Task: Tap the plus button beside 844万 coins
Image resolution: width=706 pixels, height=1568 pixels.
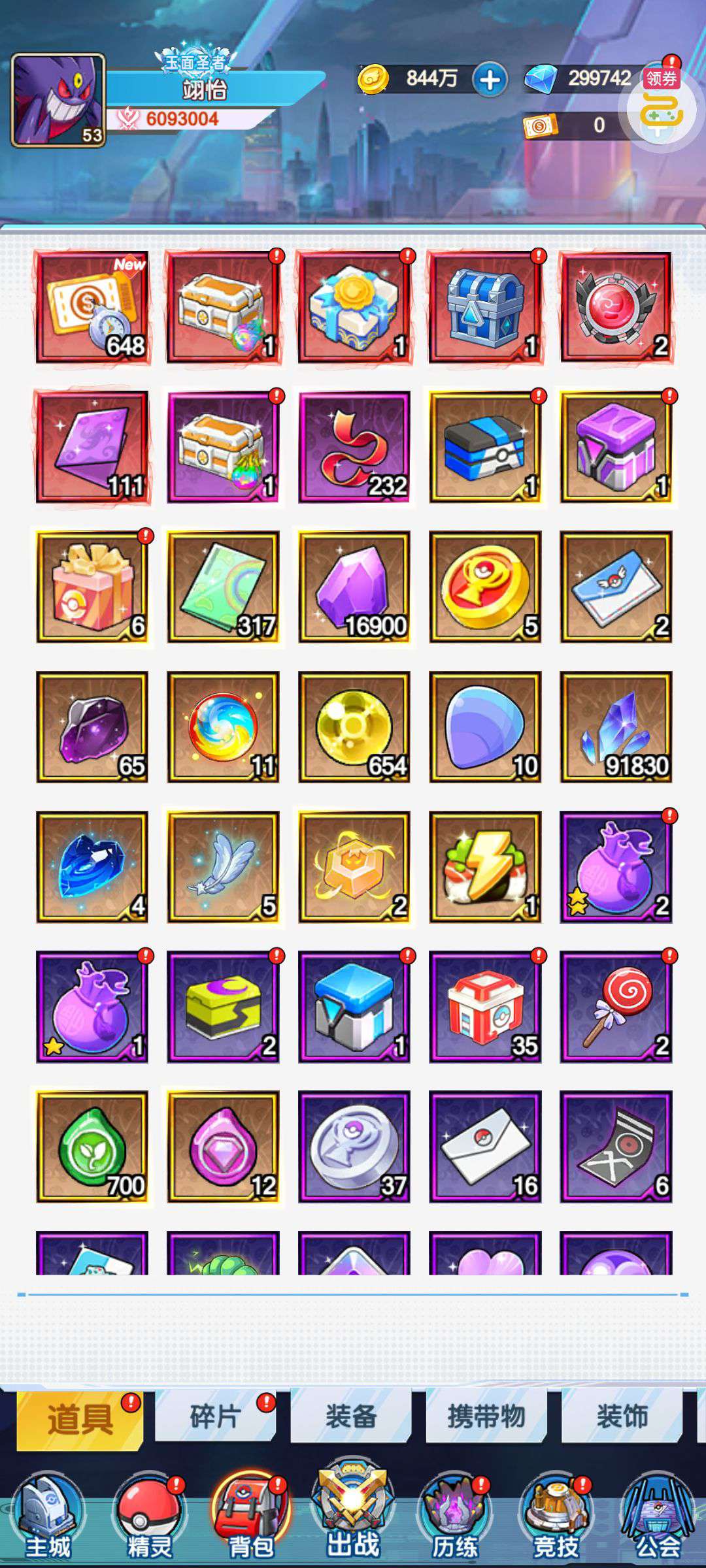Action: pos(490,80)
